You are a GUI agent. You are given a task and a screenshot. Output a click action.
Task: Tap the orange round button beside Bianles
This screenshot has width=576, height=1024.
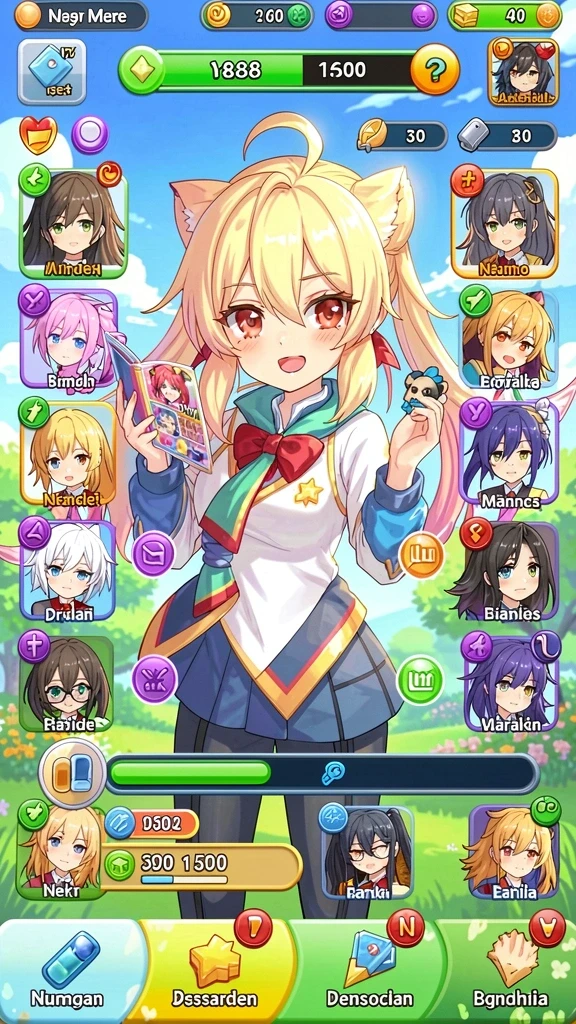coord(421,555)
